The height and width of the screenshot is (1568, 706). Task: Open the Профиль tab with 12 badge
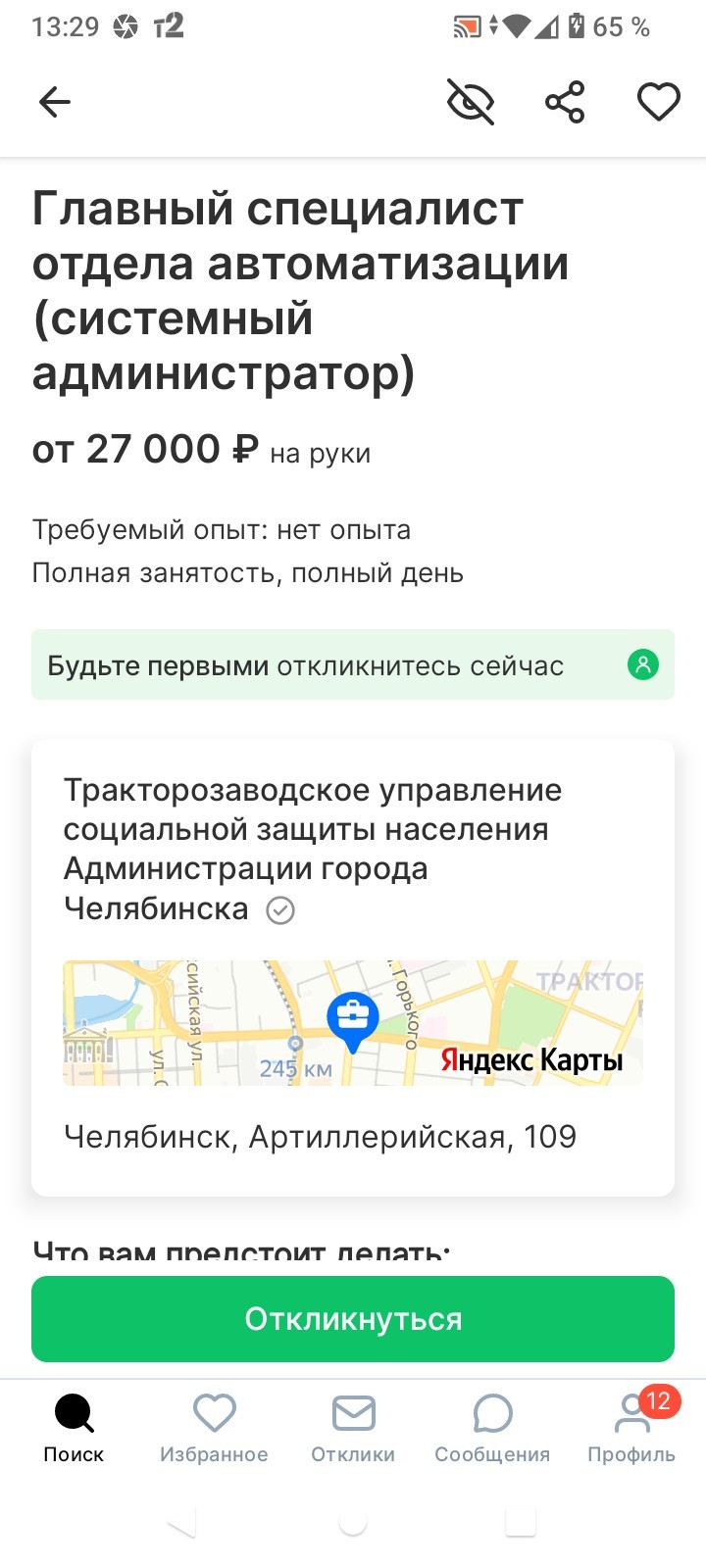(x=631, y=1428)
